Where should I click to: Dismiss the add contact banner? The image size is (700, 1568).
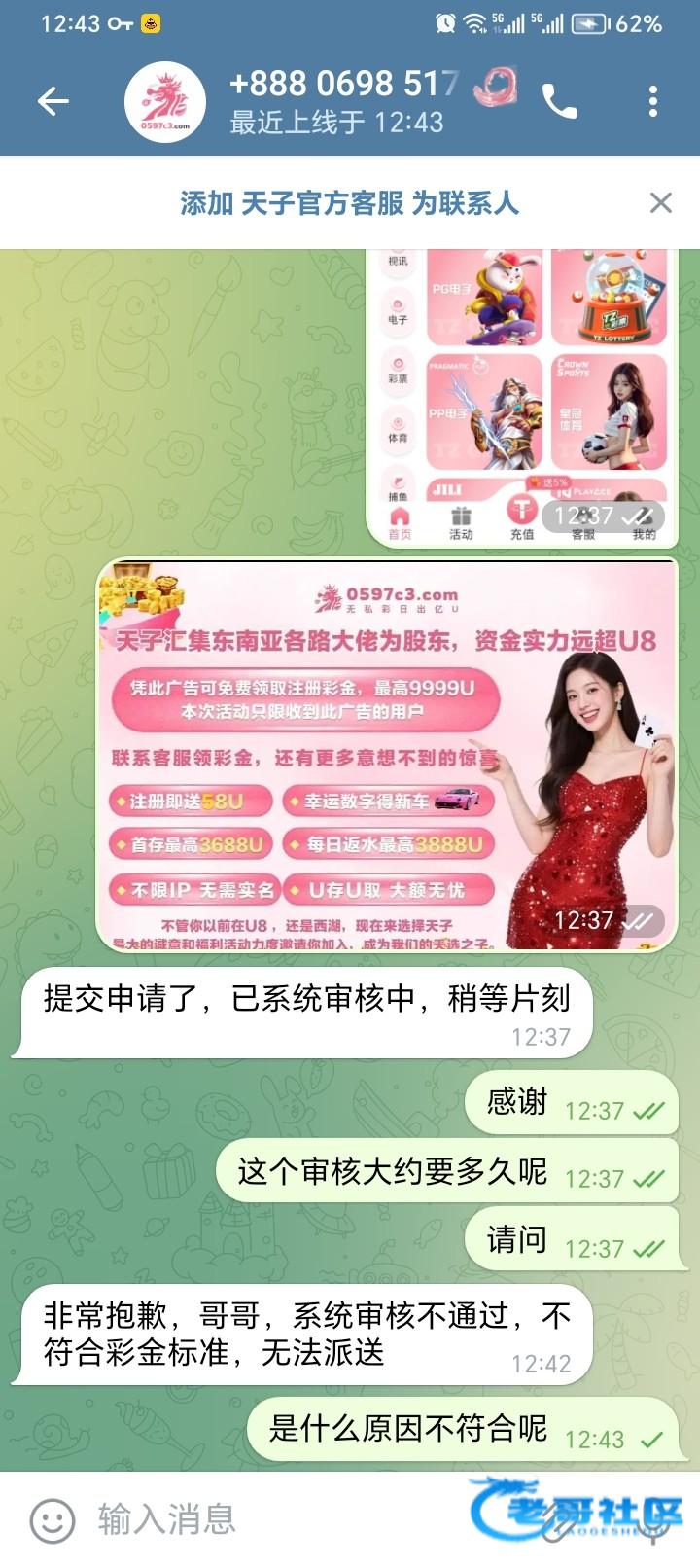661,202
